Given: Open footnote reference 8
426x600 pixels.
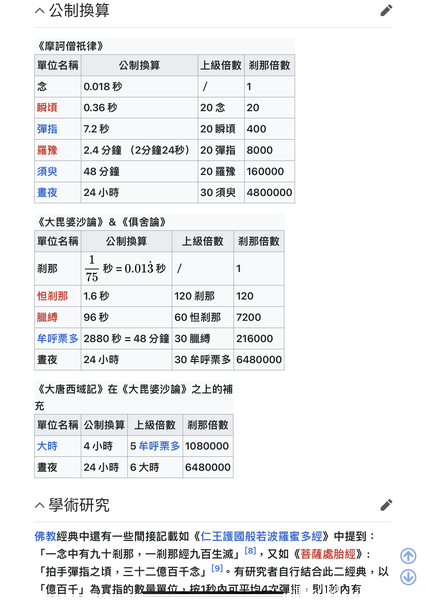Looking at the screenshot, I should pyautogui.click(x=250, y=551).
